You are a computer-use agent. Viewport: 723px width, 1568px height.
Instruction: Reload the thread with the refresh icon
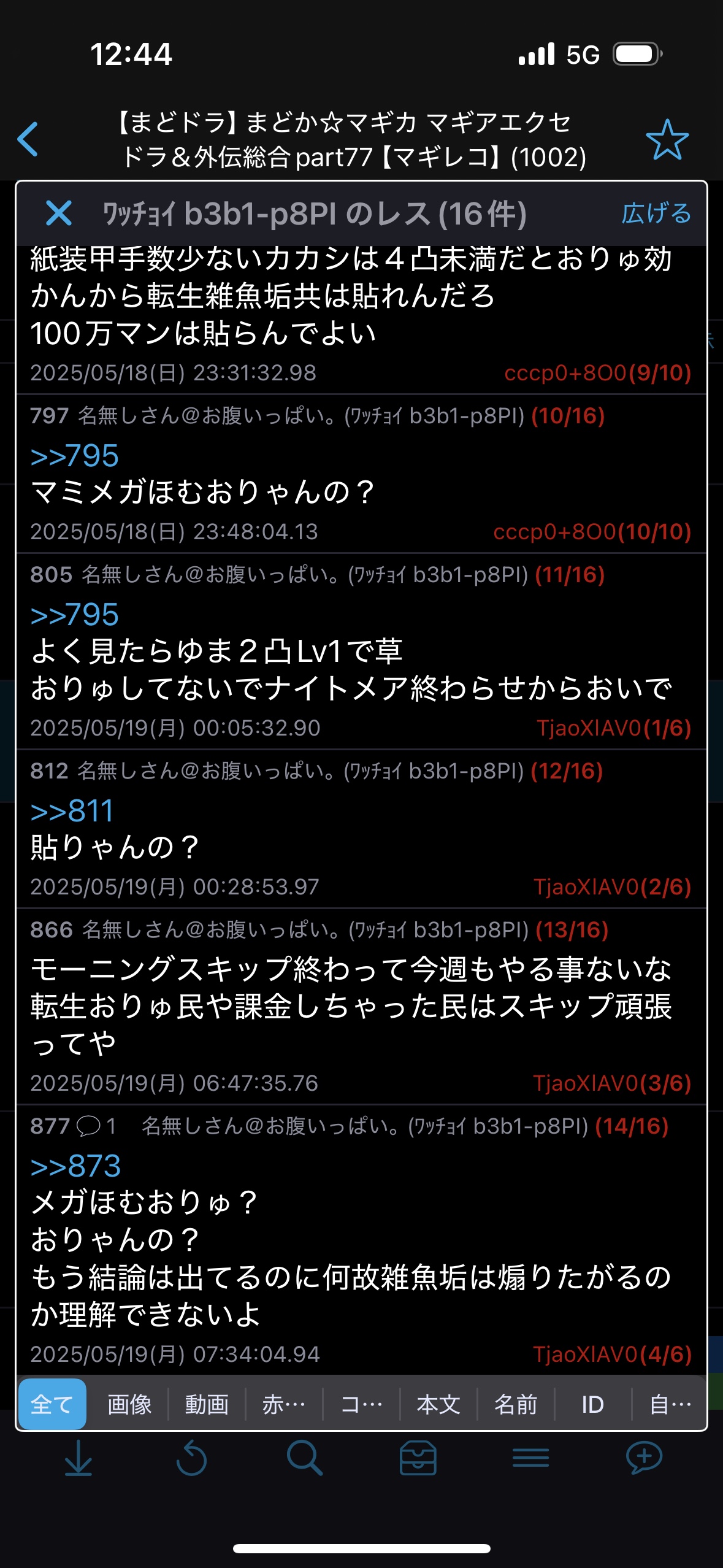tap(191, 1458)
